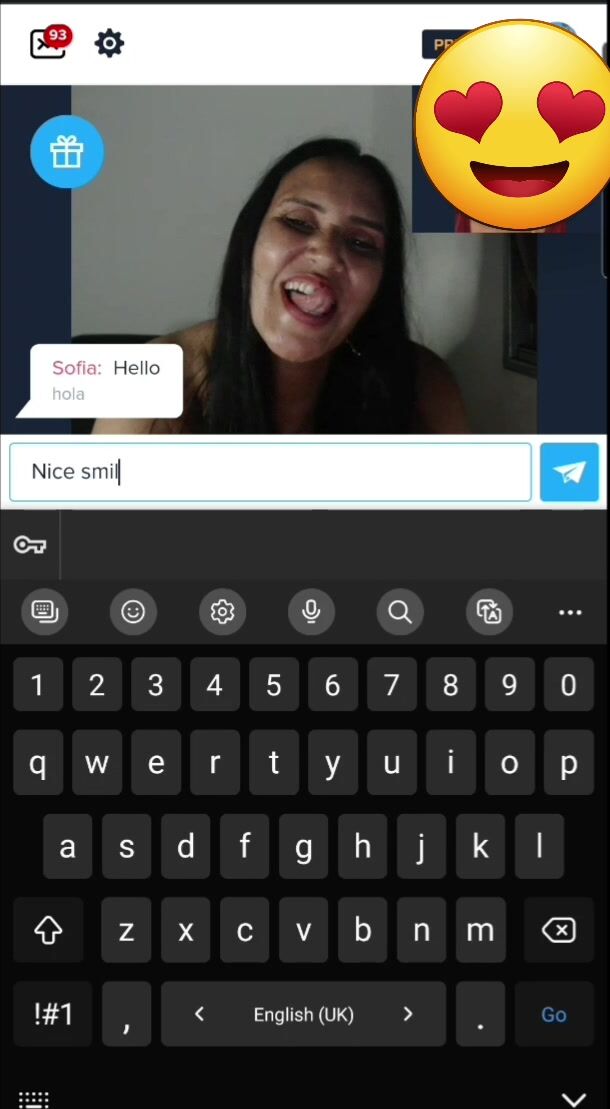Switch to symbols with the !#1 key

(53, 1014)
